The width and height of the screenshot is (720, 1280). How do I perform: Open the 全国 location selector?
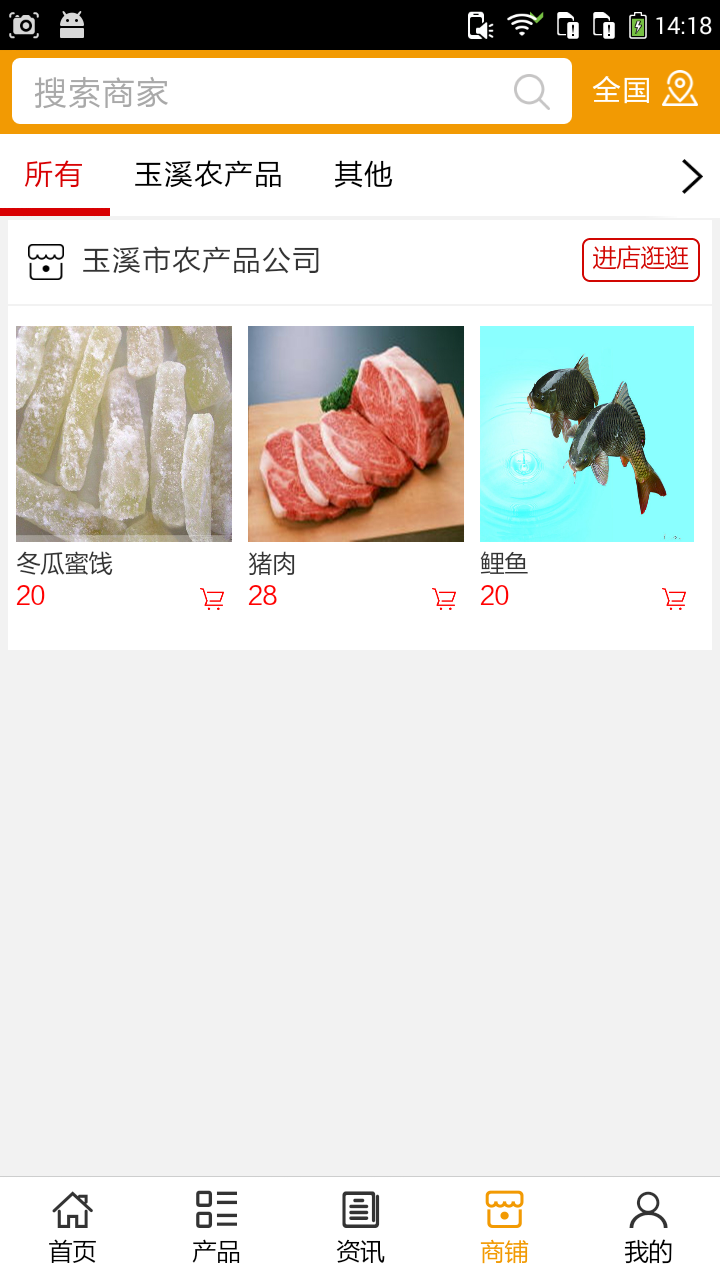click(645, 90)
